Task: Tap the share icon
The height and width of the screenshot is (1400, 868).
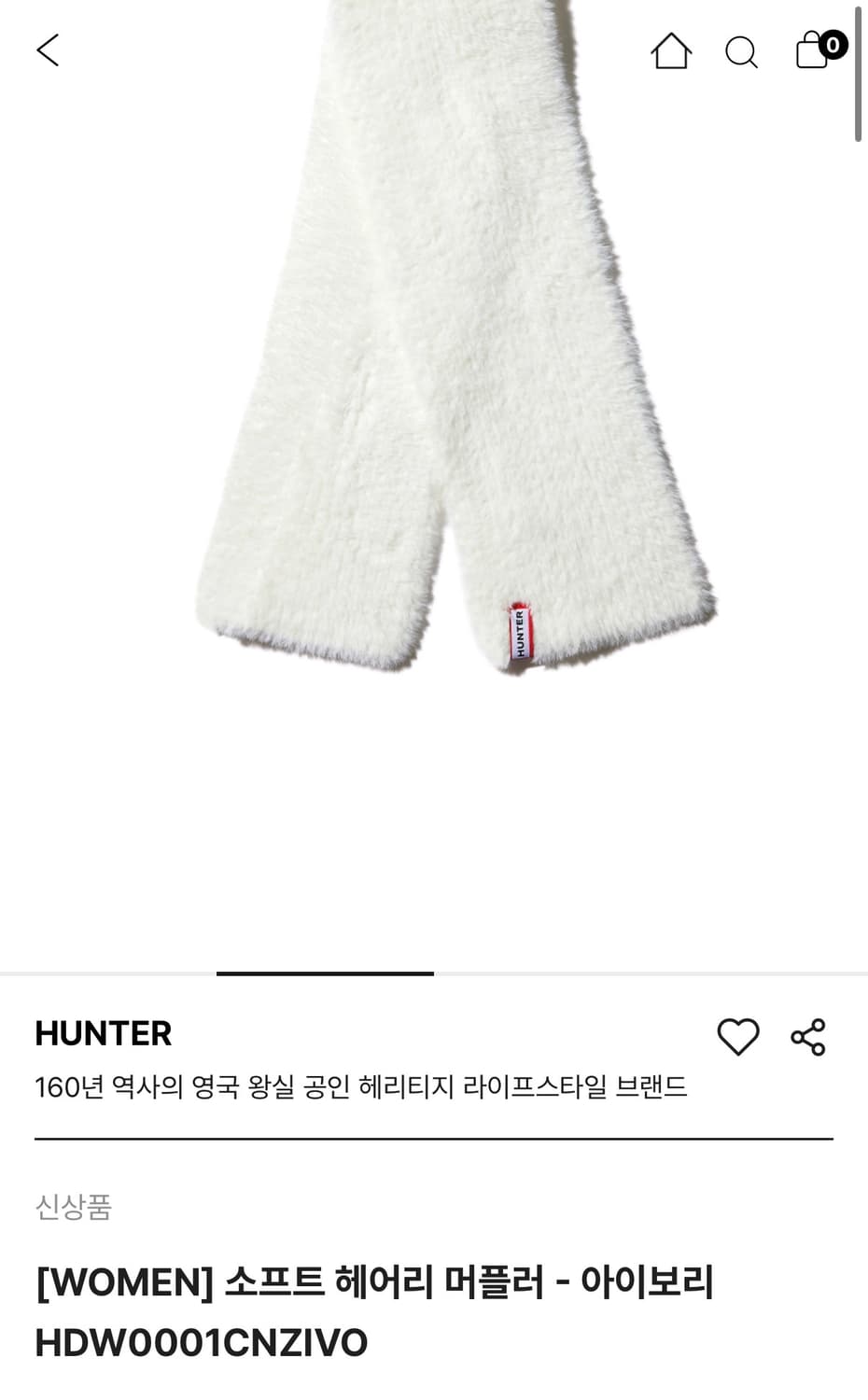Action: (x=808, y=1034)
